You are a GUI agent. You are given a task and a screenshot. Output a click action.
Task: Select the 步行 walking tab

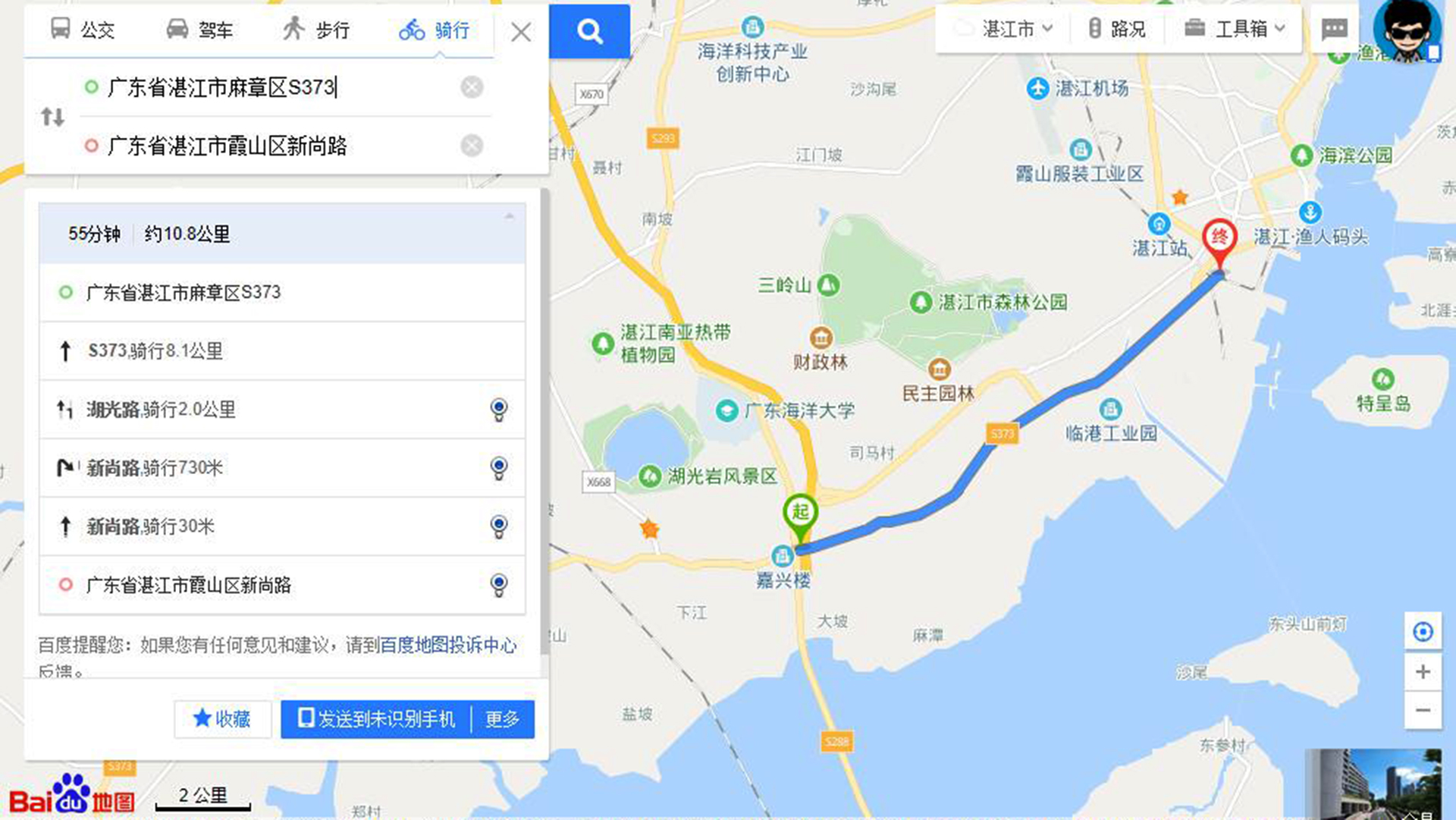pyautogui.click(x=316, y=30)
